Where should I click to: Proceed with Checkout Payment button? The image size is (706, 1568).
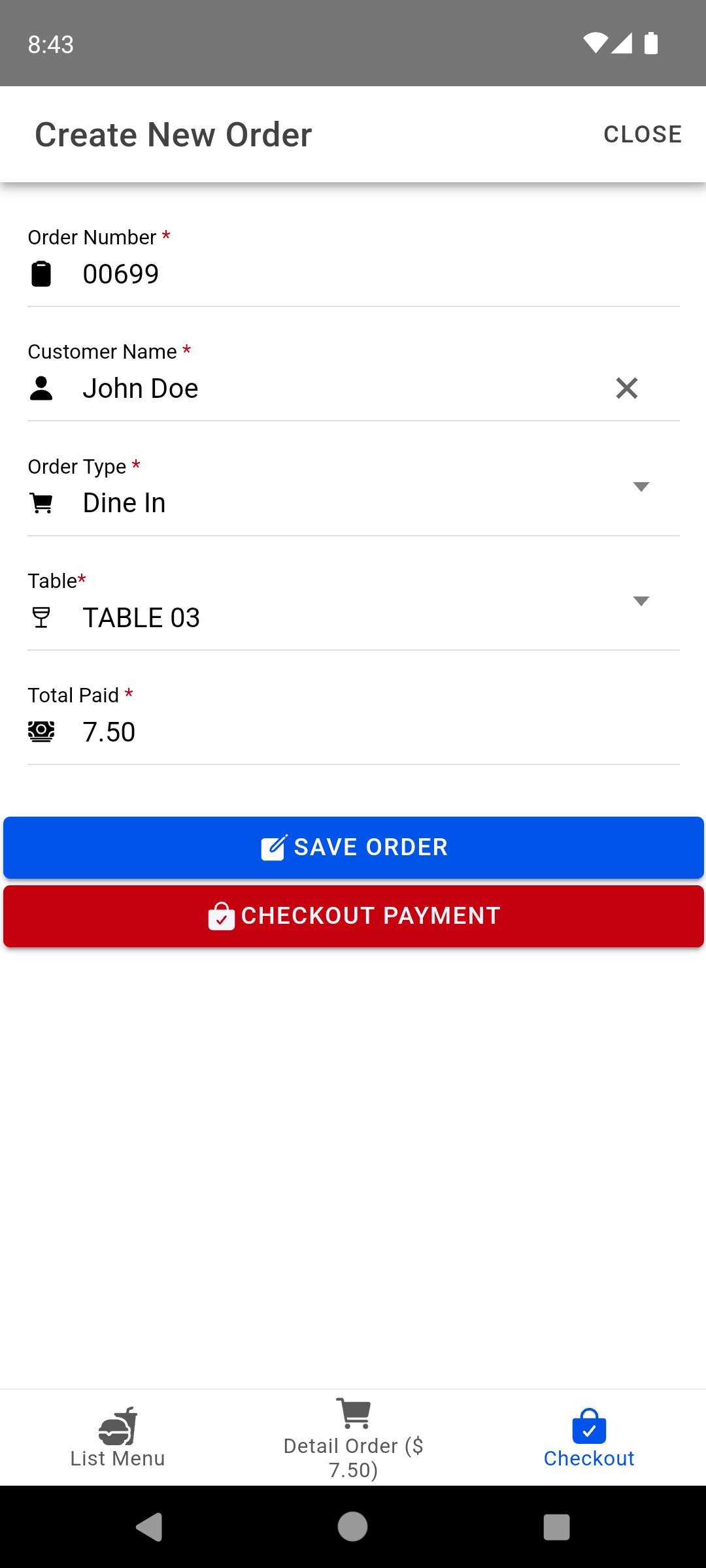point(353,916)
